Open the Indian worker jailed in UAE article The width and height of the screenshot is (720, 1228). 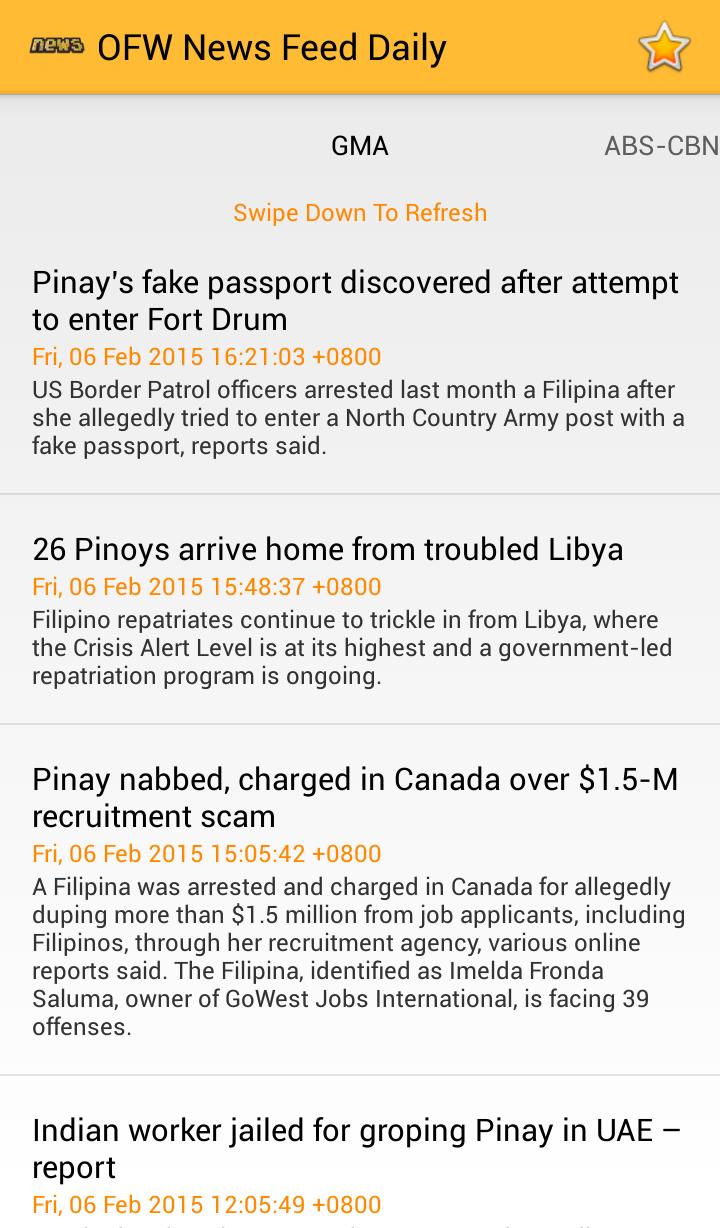pos(355,1148)
